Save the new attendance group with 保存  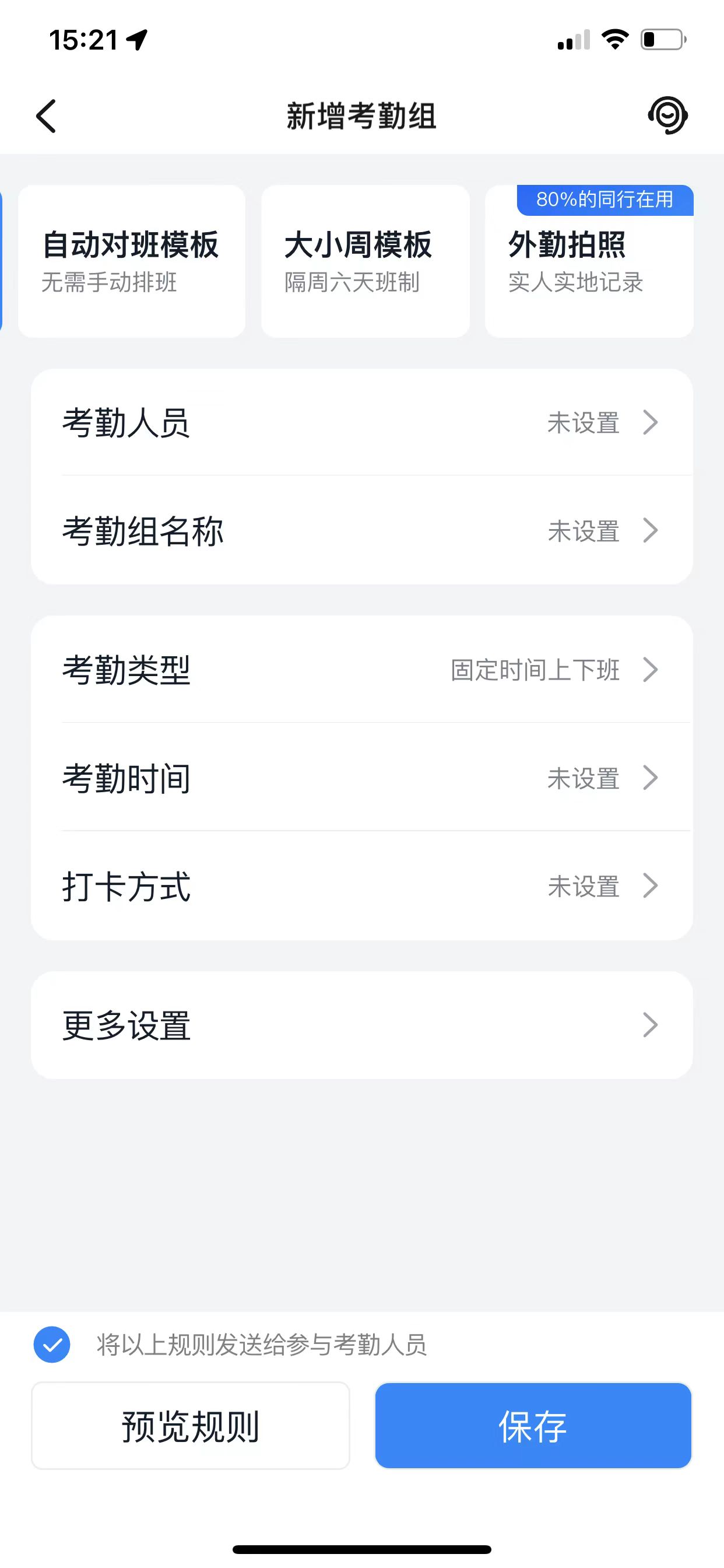click(x=533, y=1426)
